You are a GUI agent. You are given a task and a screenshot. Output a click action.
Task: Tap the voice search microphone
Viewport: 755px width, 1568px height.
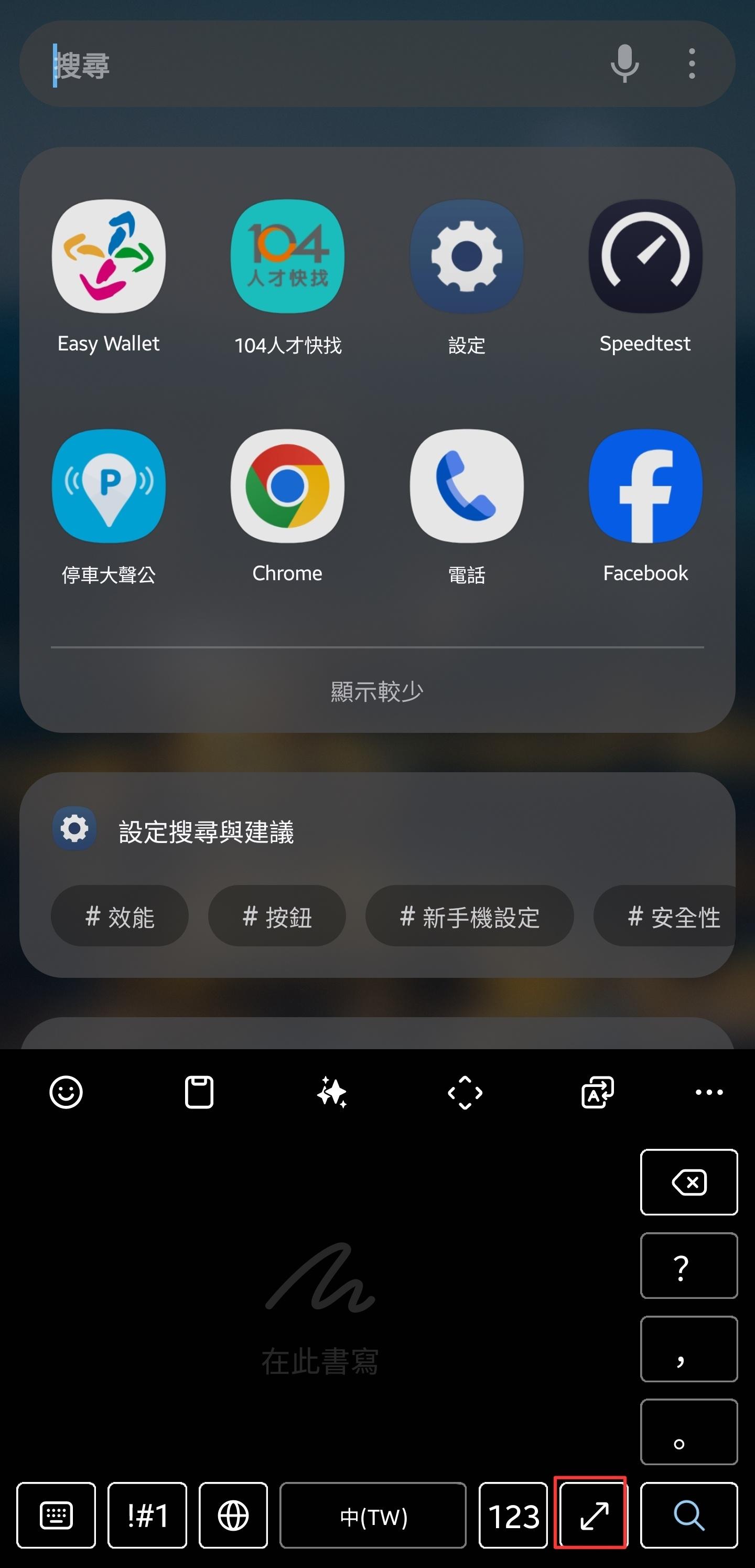click(624, 63)
